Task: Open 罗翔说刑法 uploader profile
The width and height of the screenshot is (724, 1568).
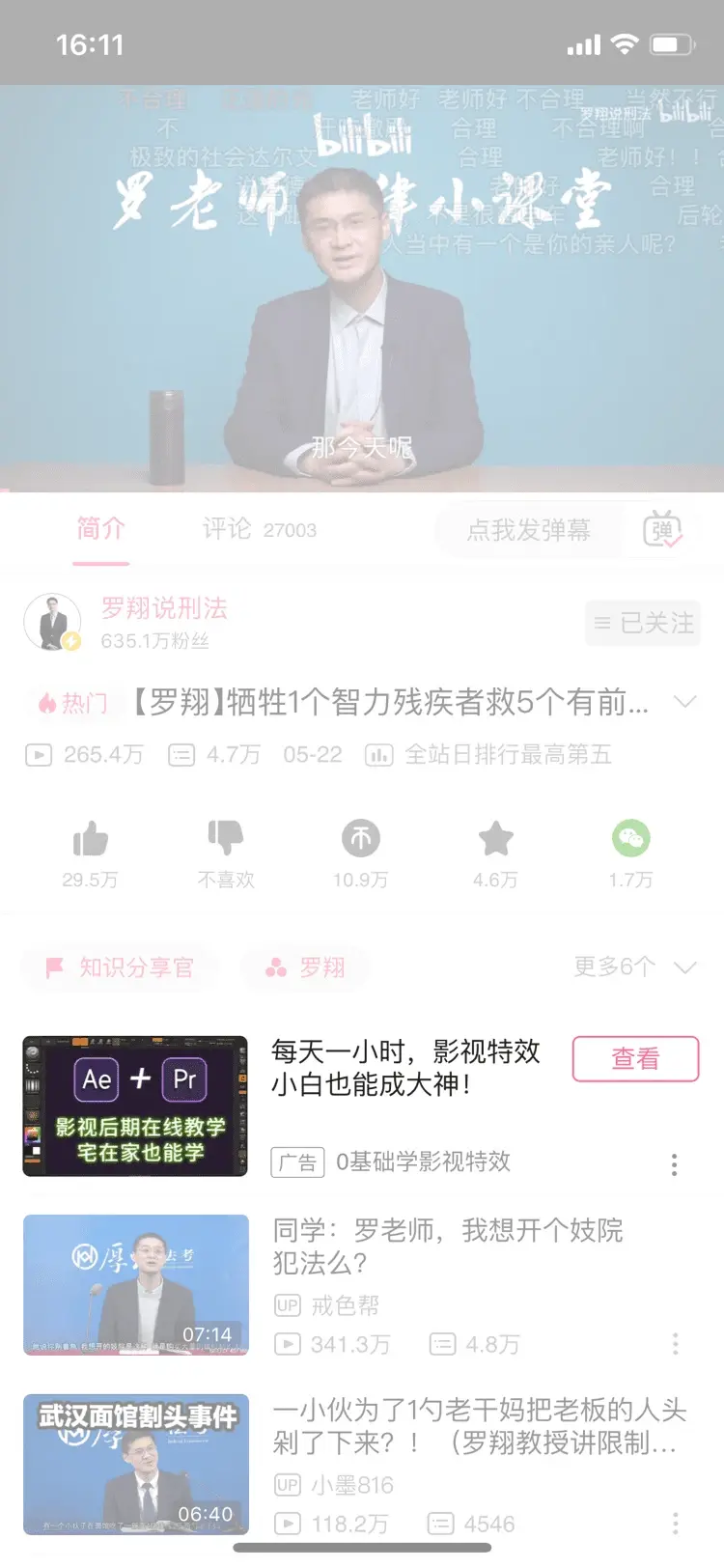Action: click(x=163, y=608)
